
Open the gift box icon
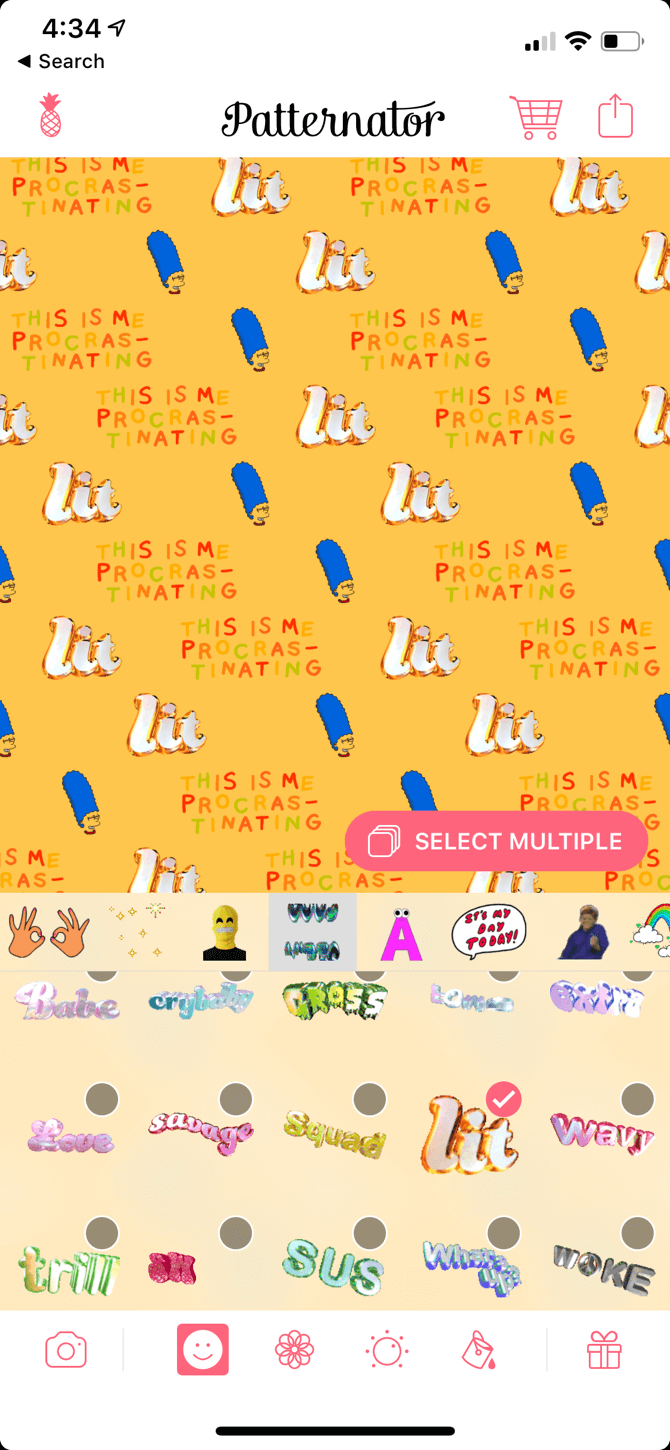(x=604, y=1351)
